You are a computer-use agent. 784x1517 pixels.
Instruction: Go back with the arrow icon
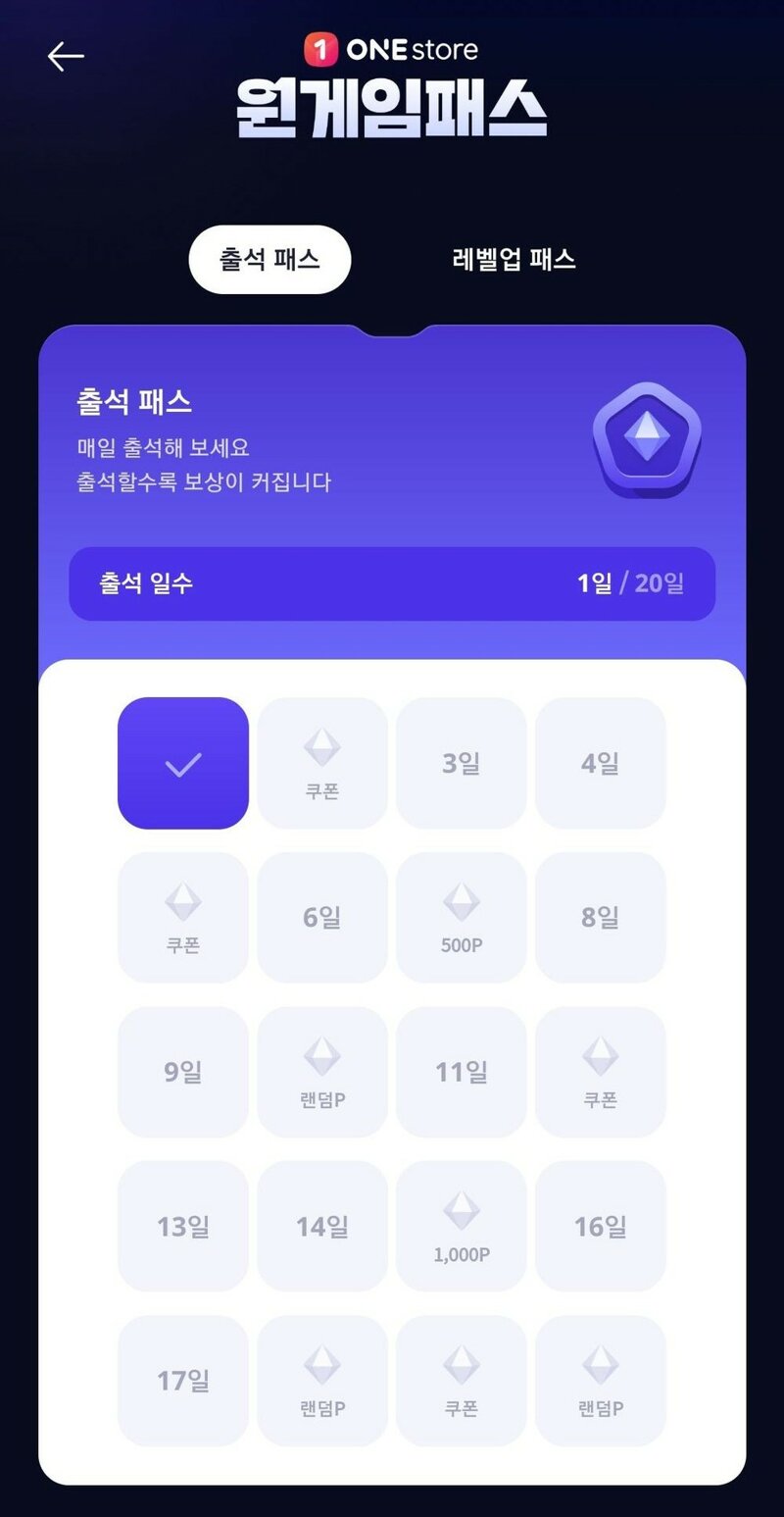pos(66,56)
